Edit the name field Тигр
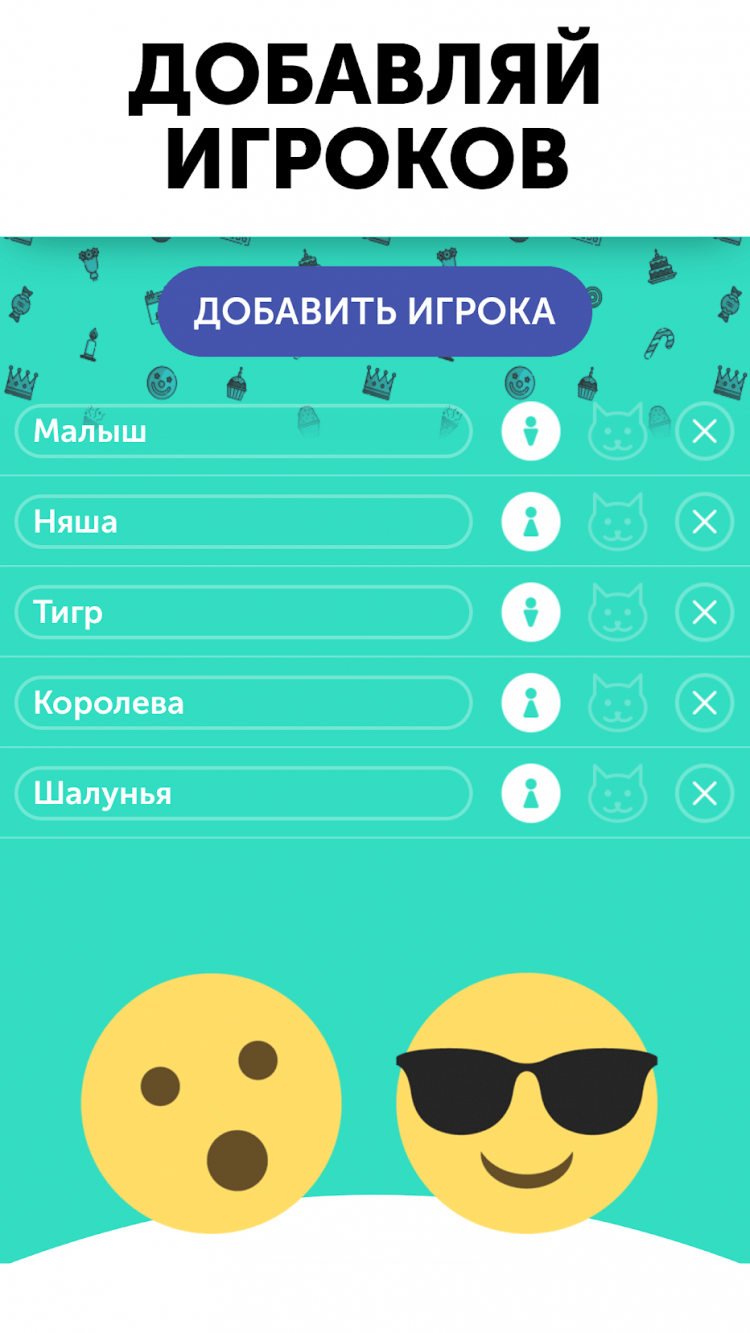This screenshot has width=750, height=1333. click(243, 612)
